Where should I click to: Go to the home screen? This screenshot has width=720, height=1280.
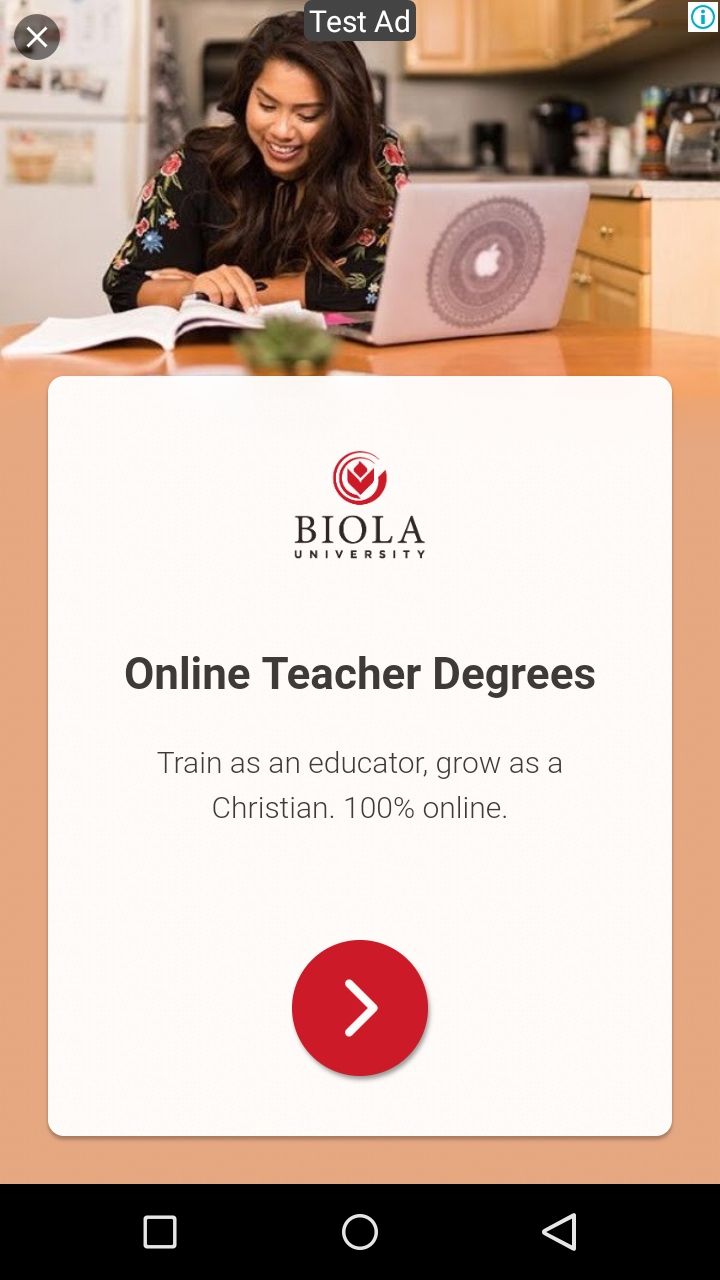pyautogui.click(x=360, y=1232)
